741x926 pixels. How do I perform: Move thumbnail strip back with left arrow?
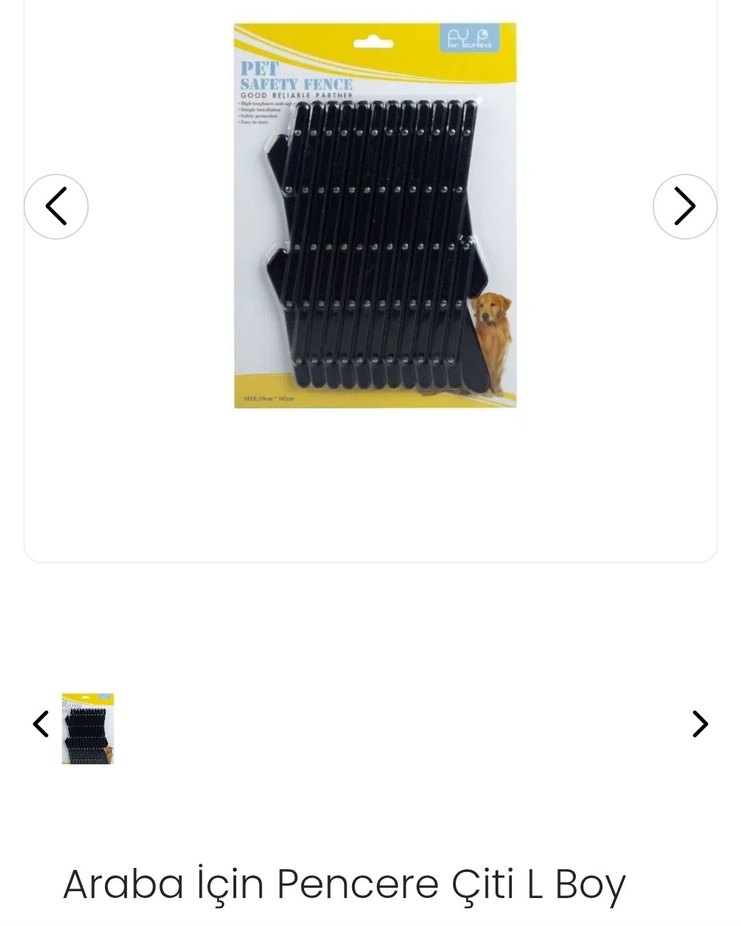pyautogui.click(x=41, y=724)
